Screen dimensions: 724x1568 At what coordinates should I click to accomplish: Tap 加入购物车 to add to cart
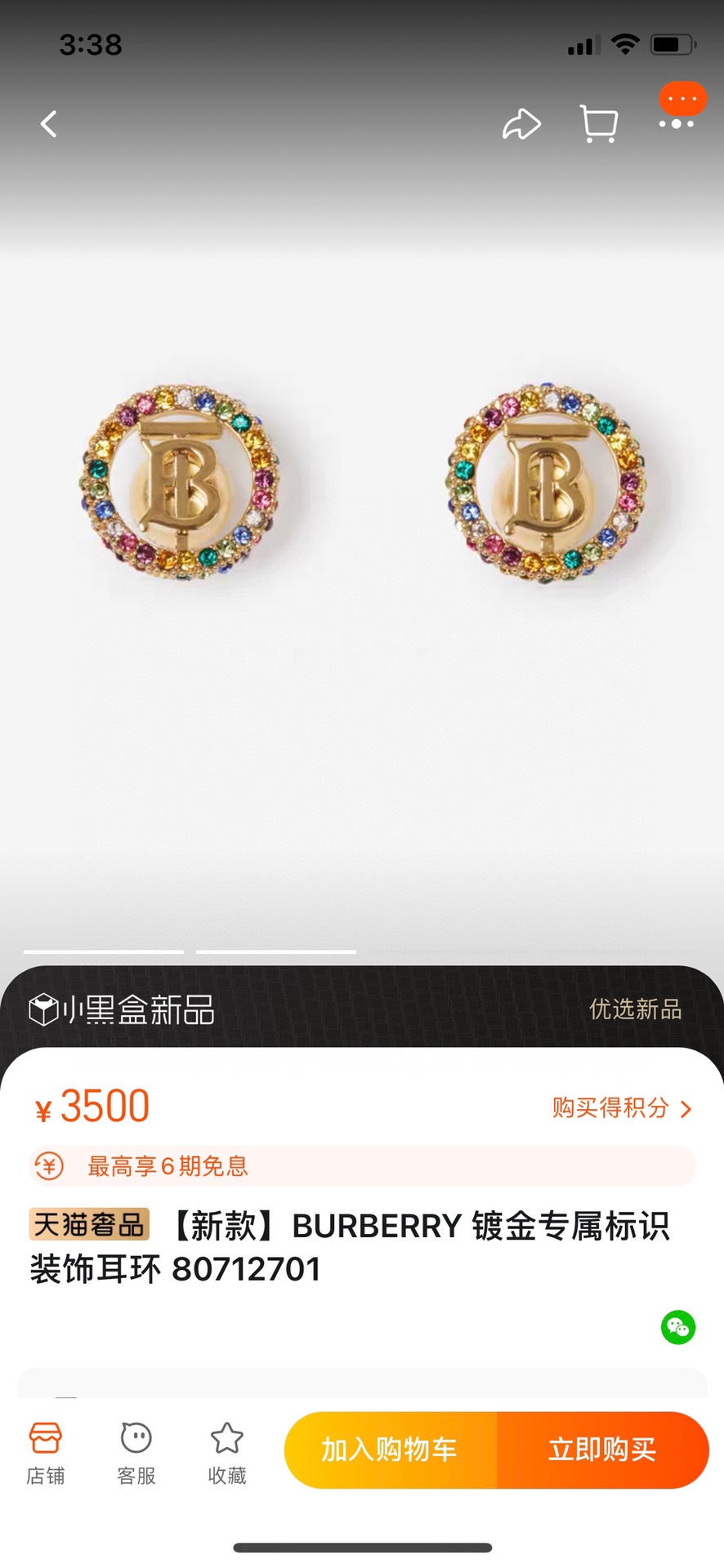tap(390, 1450)
